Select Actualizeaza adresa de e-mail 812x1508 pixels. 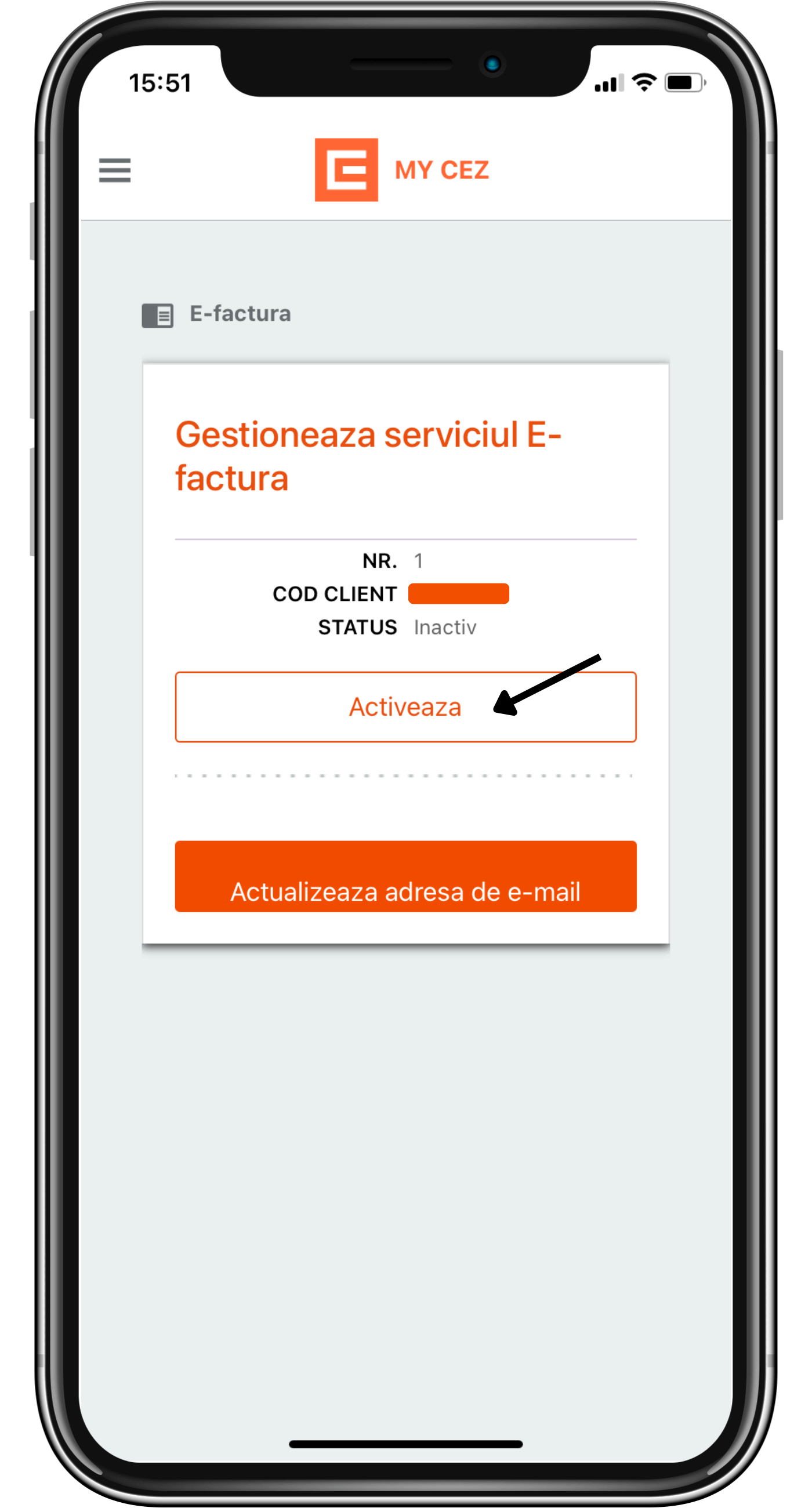click(405, 876)
